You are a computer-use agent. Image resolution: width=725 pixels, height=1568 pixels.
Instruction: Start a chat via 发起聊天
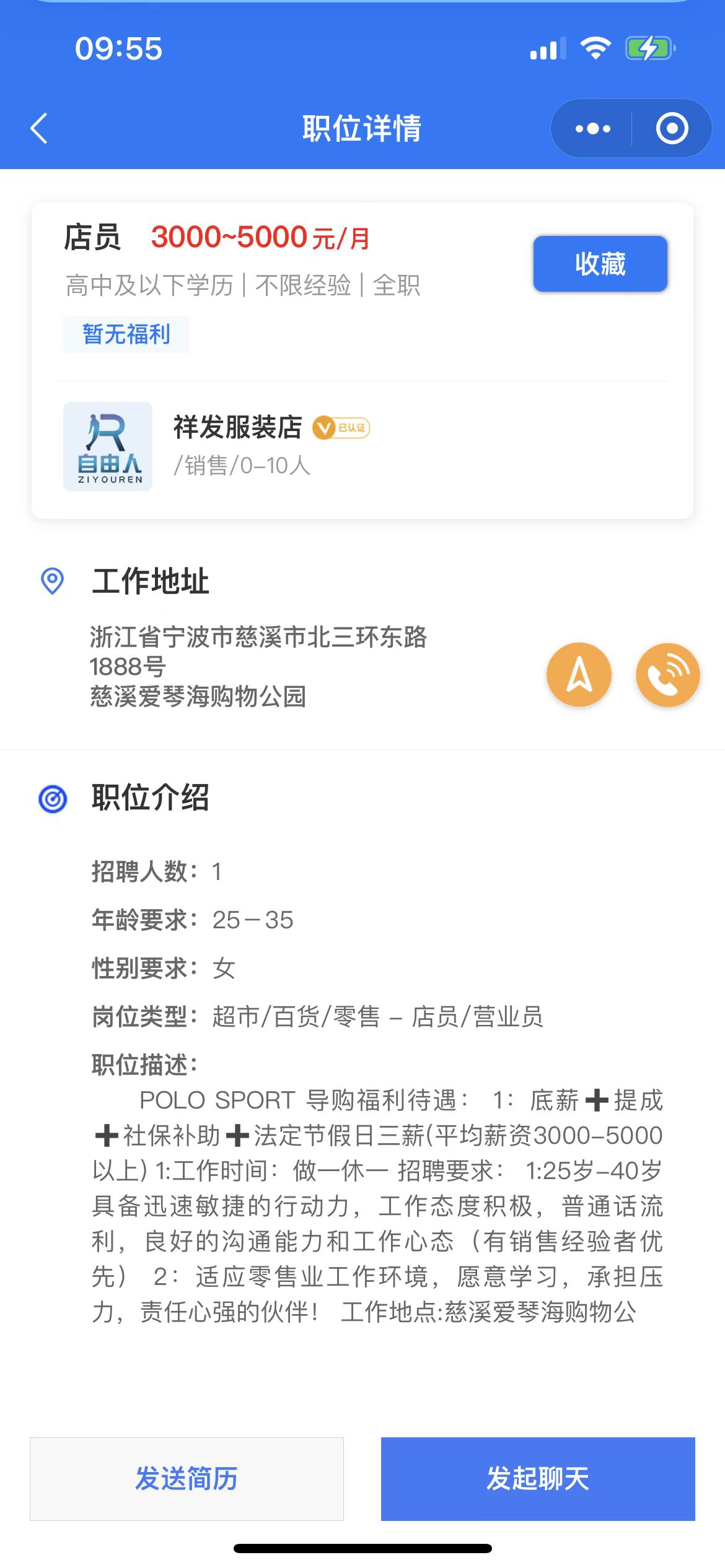[x=538, y=1479]
